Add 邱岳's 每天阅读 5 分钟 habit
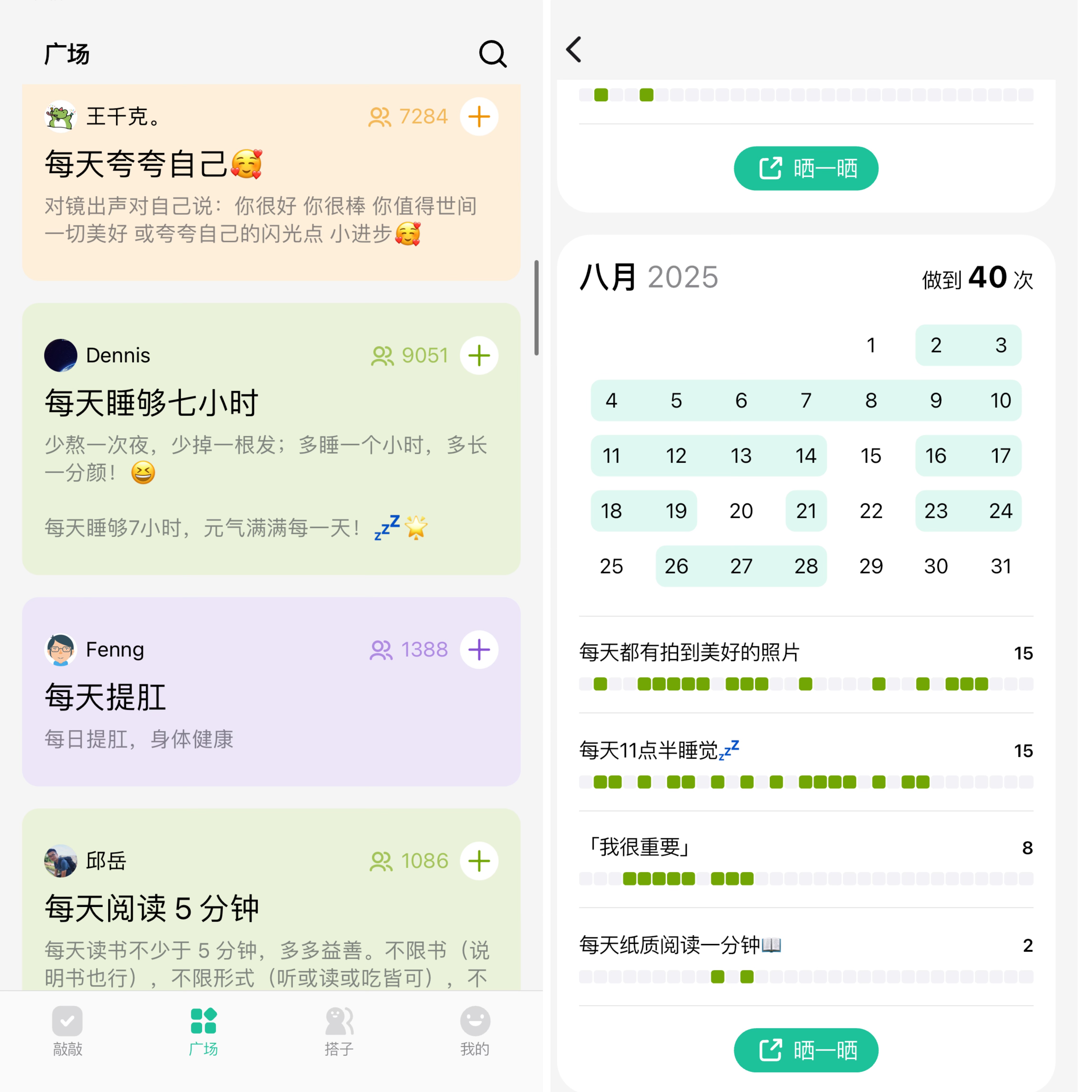Image resolution: width=1092 pixels, height=1092 pixels. (x=485, y=872)
